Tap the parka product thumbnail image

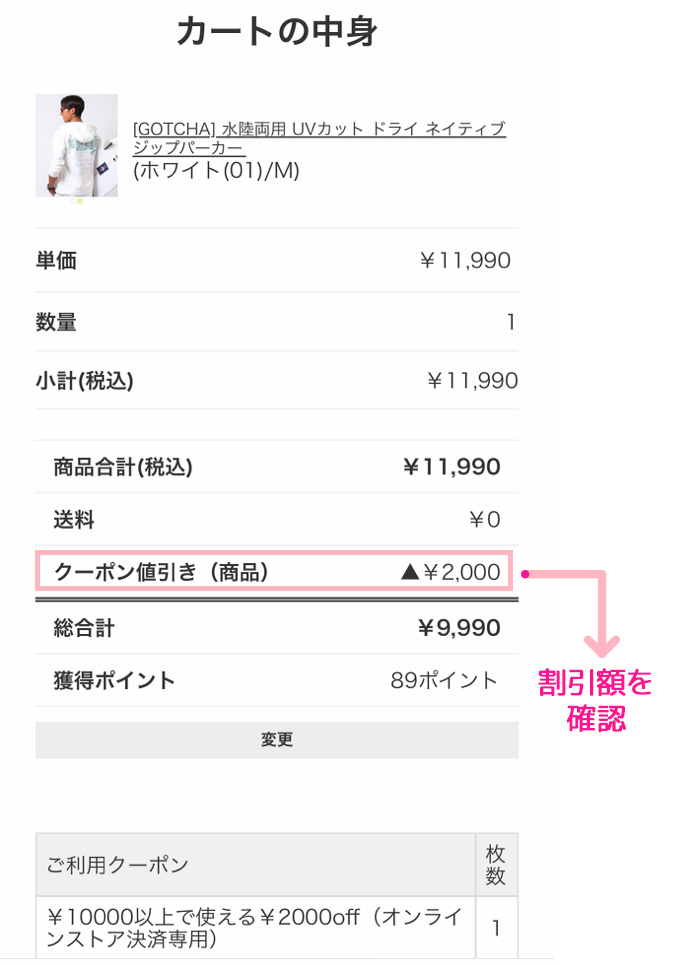coord(76,146)
